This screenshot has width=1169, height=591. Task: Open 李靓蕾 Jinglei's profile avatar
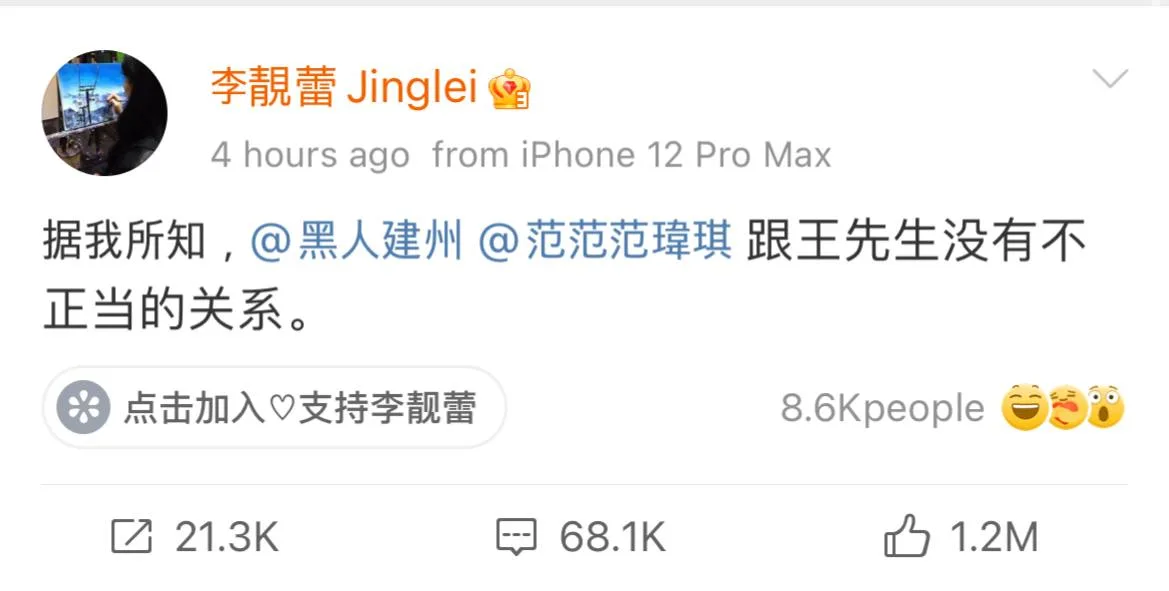(x=104, y=113)
